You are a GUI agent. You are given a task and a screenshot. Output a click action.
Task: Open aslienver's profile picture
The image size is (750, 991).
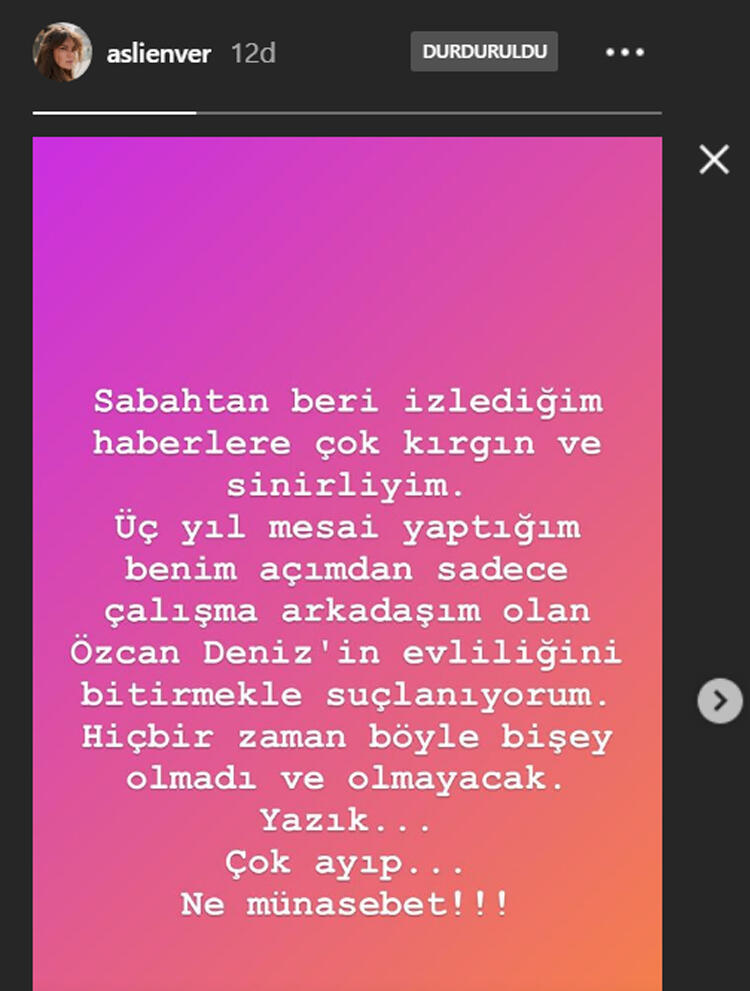62,52
